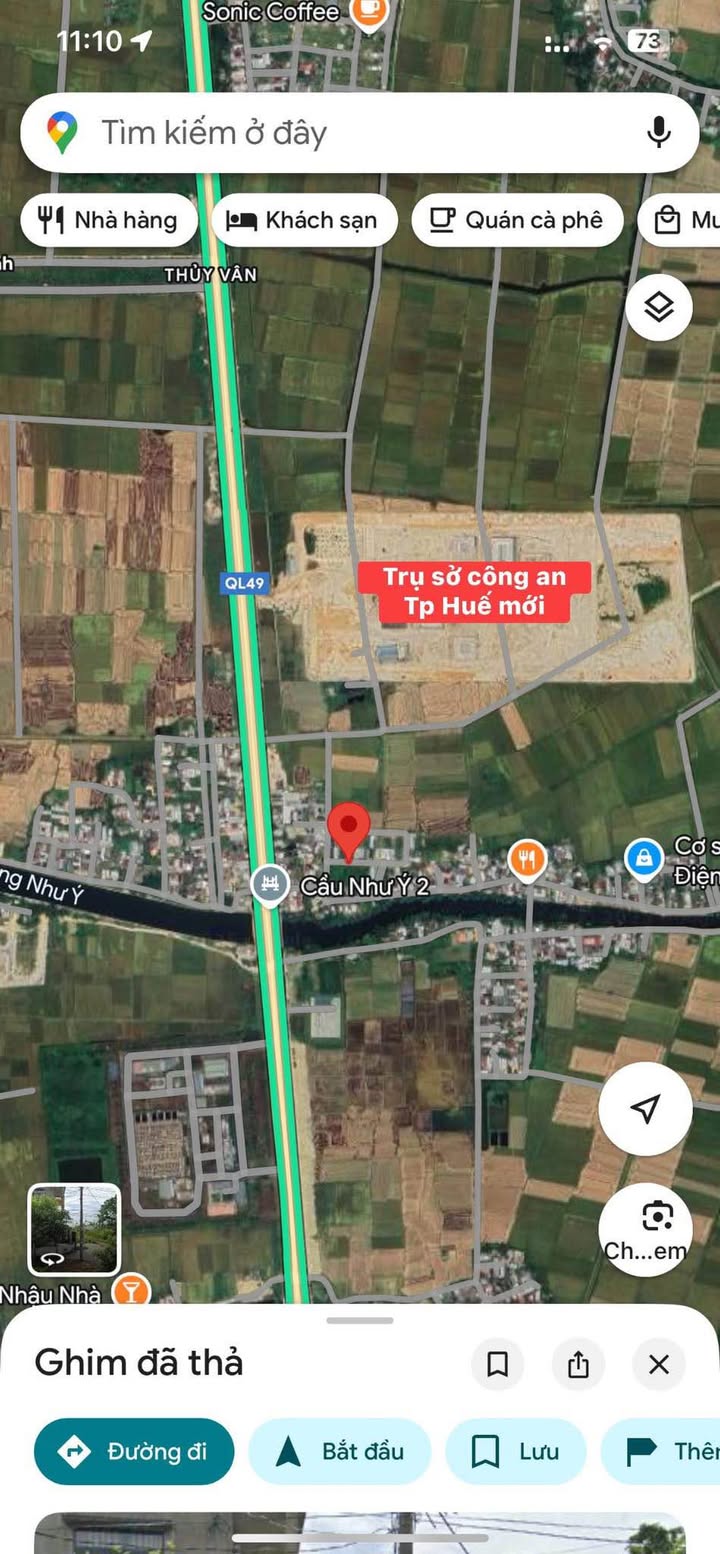
Task: Center map on my location
Action: 646,1109
